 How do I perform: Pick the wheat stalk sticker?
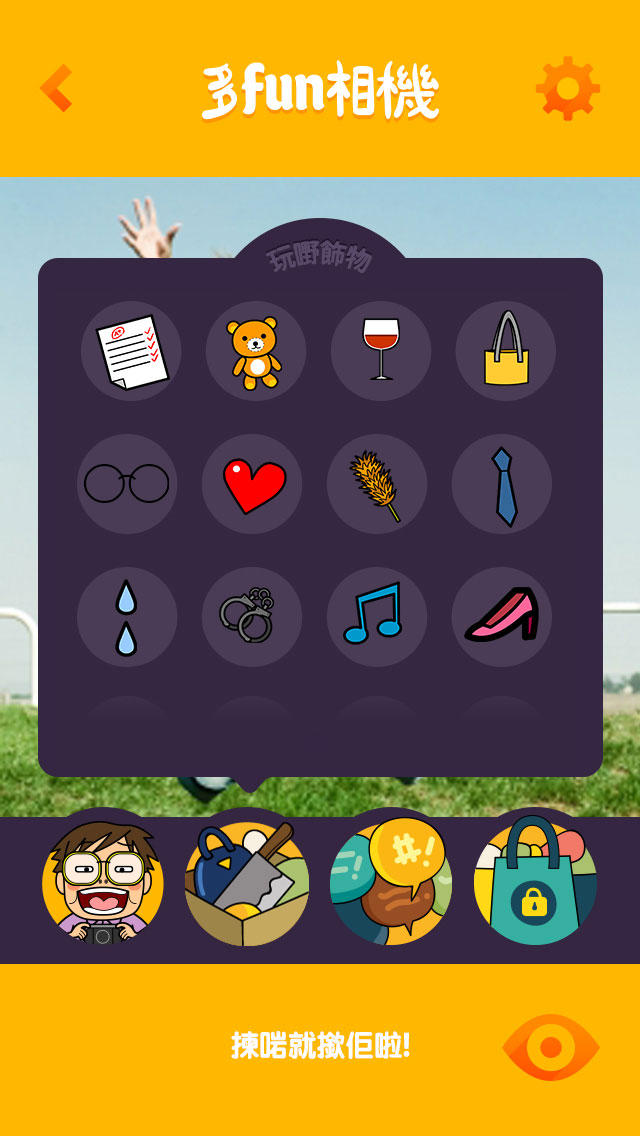[x=377, y=484]
